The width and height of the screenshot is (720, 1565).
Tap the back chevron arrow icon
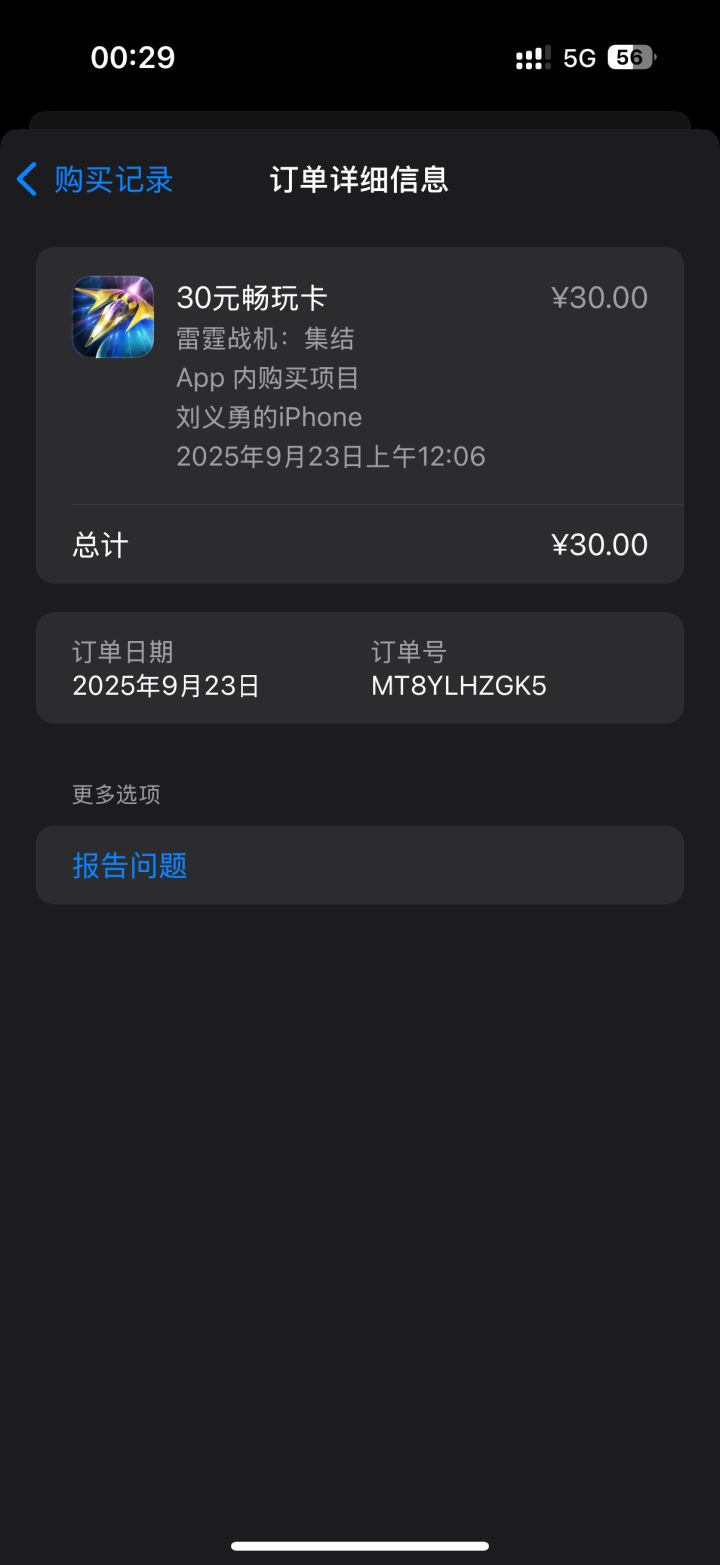26,179
